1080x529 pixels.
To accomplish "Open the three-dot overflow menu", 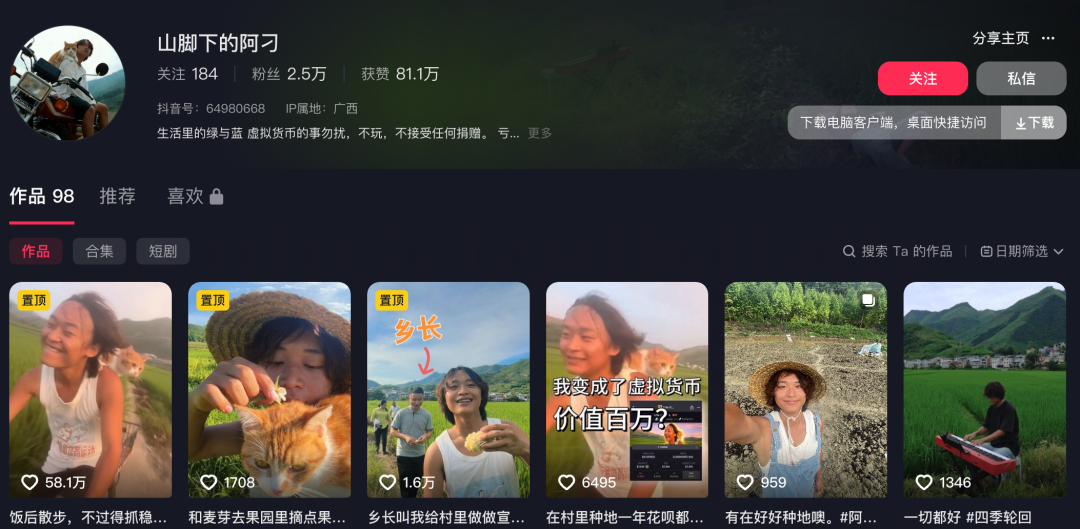I will tap(1048, 38).
